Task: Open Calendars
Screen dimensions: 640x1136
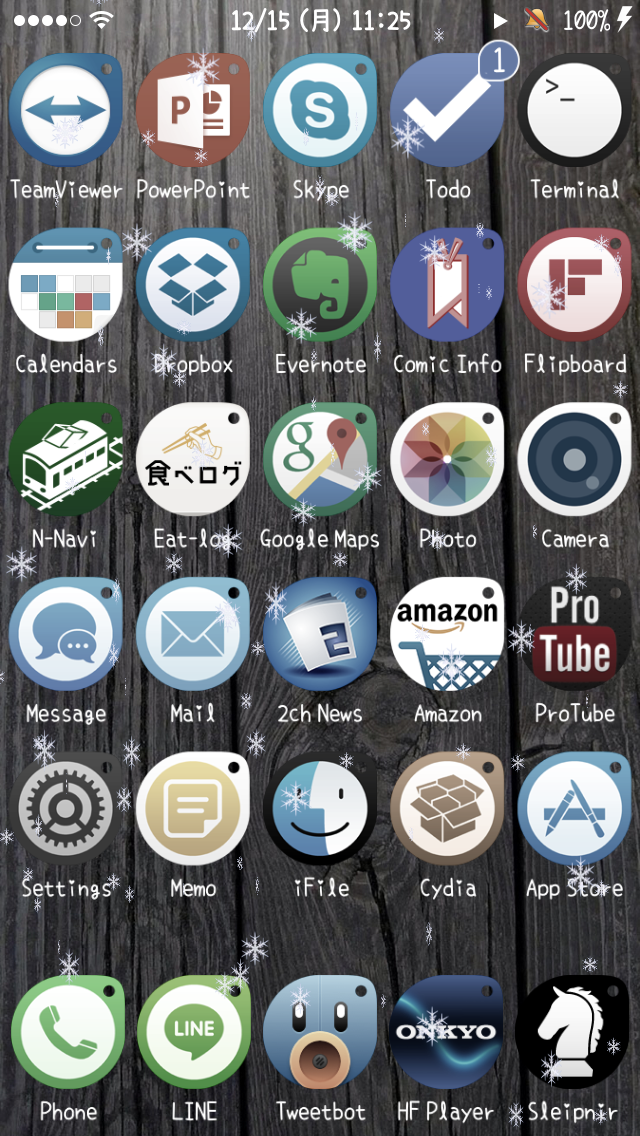Action: tap(65, 285)
